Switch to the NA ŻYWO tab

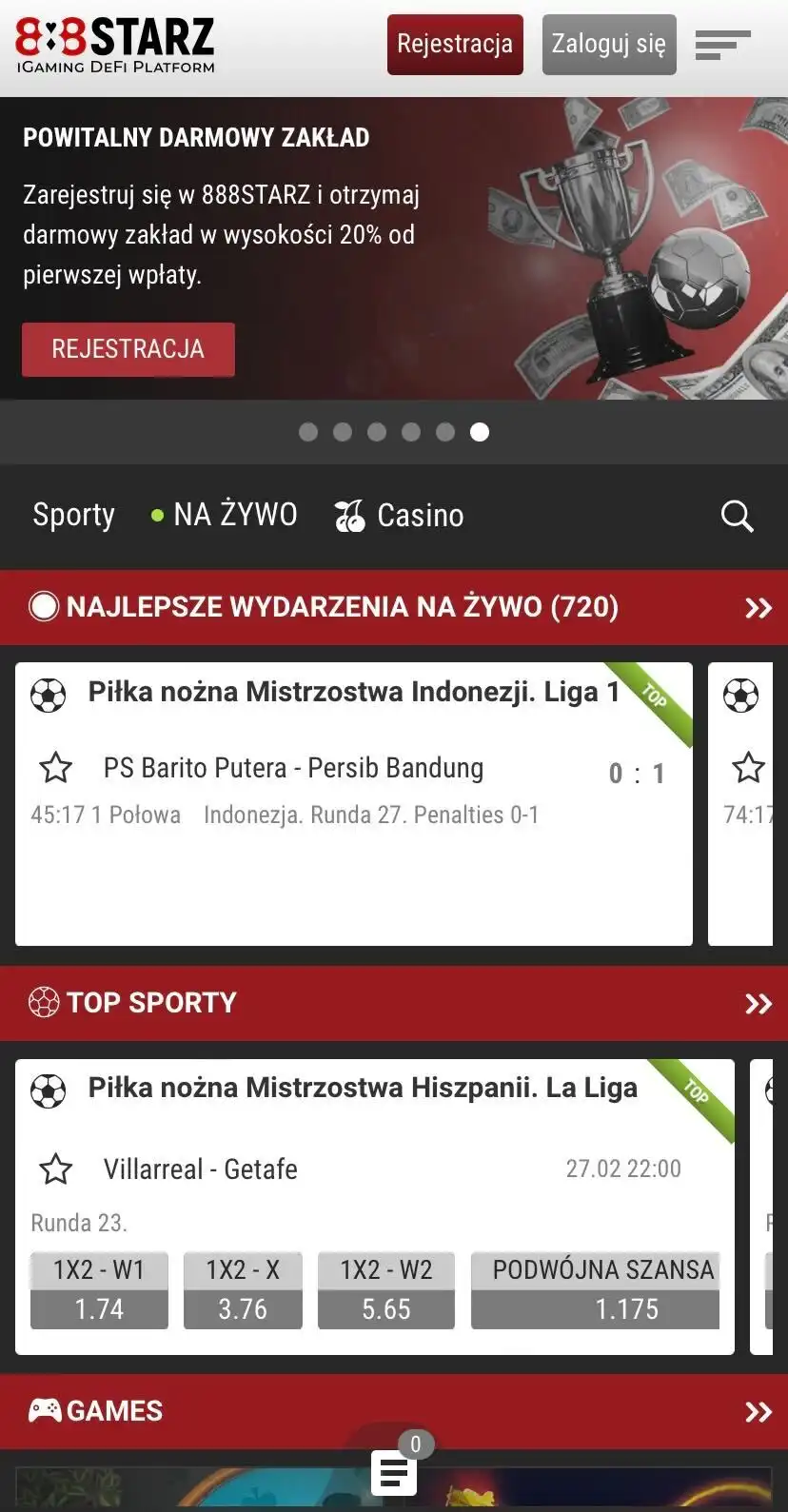point(226,515)
